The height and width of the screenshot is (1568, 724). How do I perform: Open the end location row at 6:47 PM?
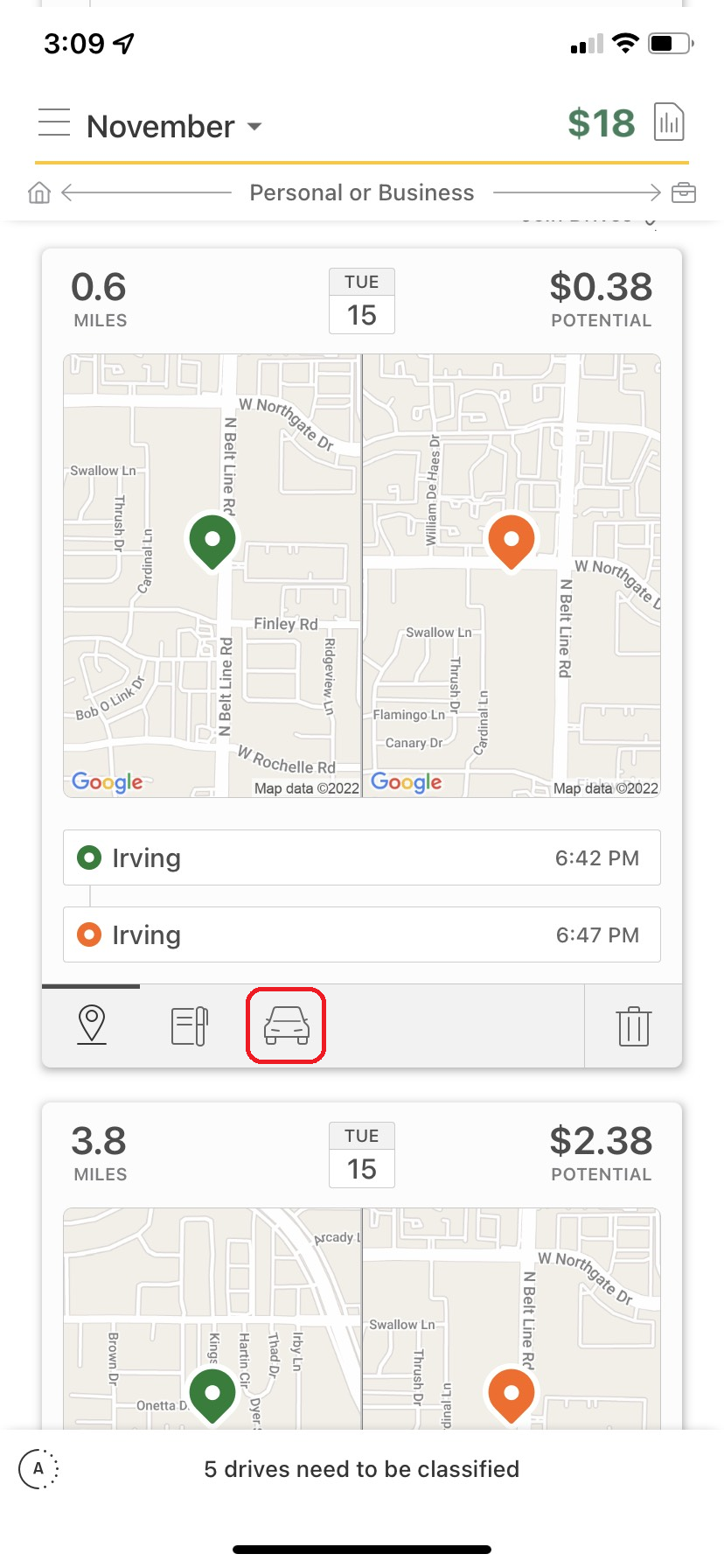(361, 934)
